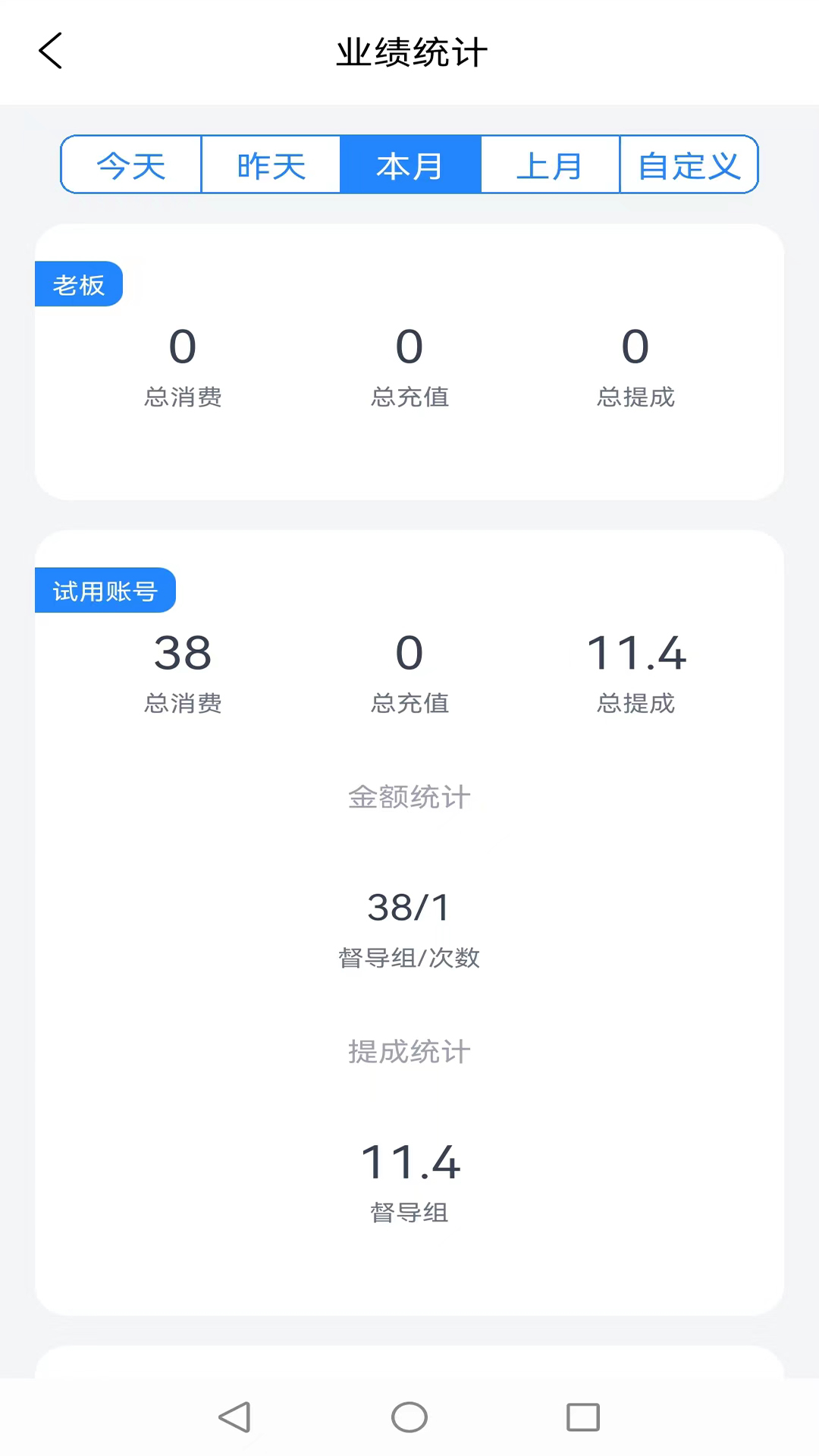This screenshot has width=819, height=1456.
Task: Tap the back arrow in the title bar
Action: 50,51
